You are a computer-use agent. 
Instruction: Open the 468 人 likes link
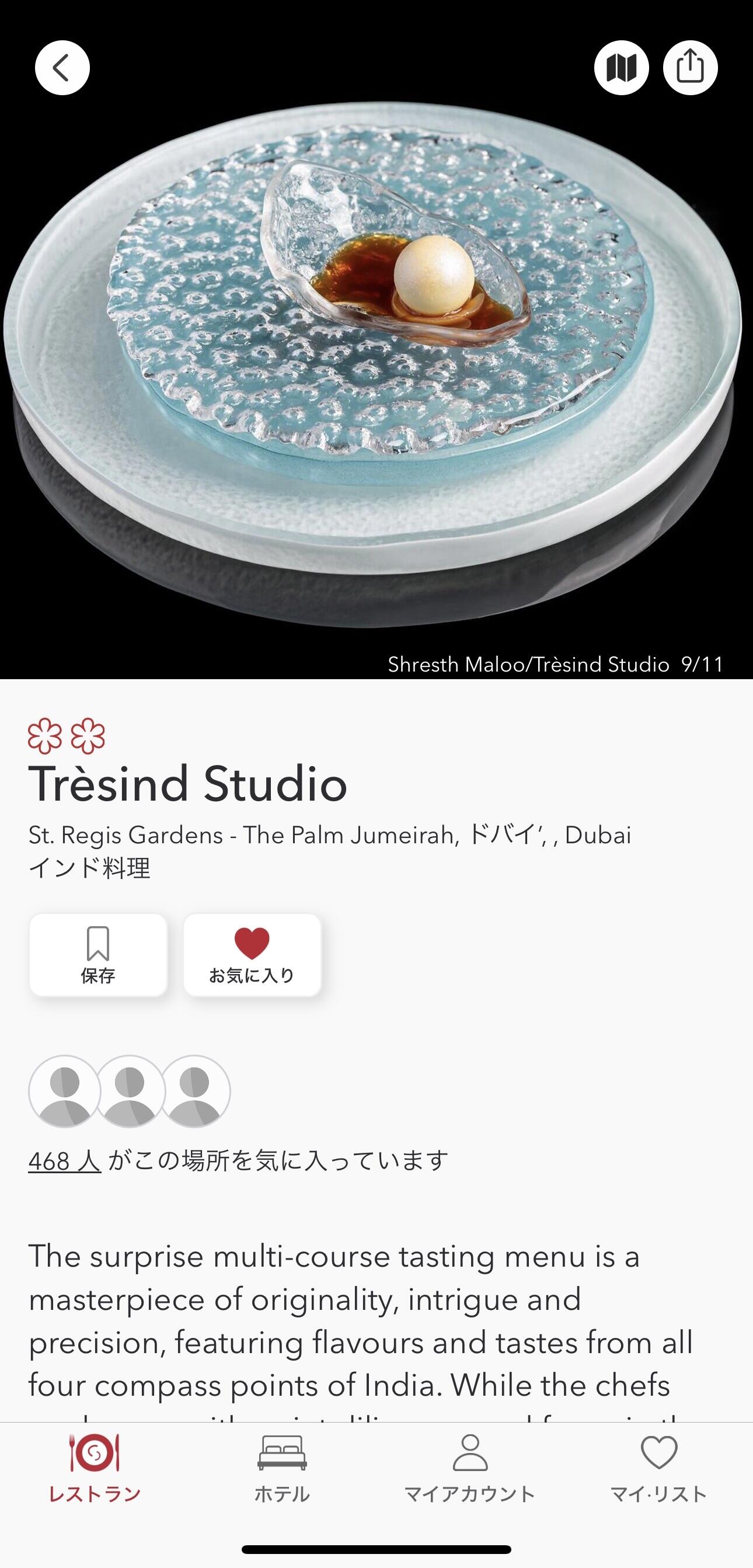click(x=64, y=1160)
